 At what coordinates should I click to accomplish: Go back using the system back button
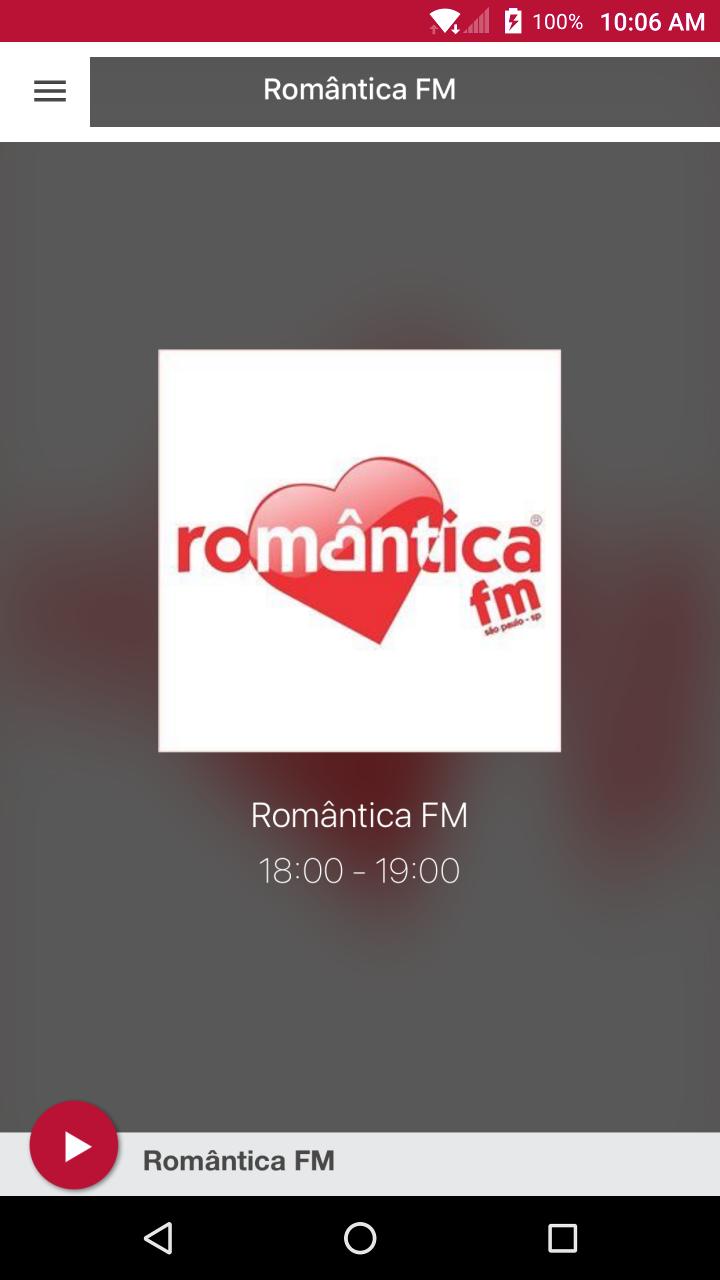[158, 1238]
